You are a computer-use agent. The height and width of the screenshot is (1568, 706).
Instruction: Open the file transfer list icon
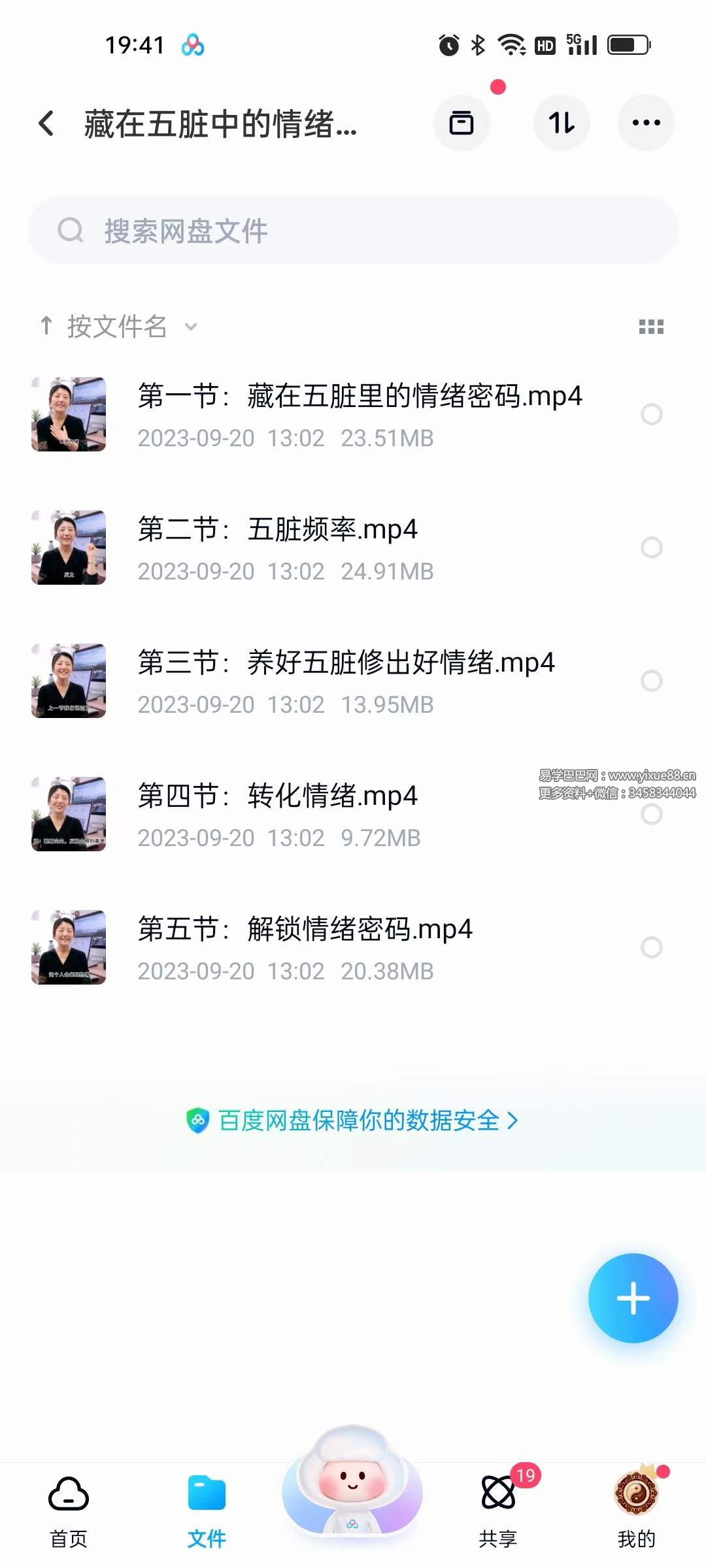point(462,122)
